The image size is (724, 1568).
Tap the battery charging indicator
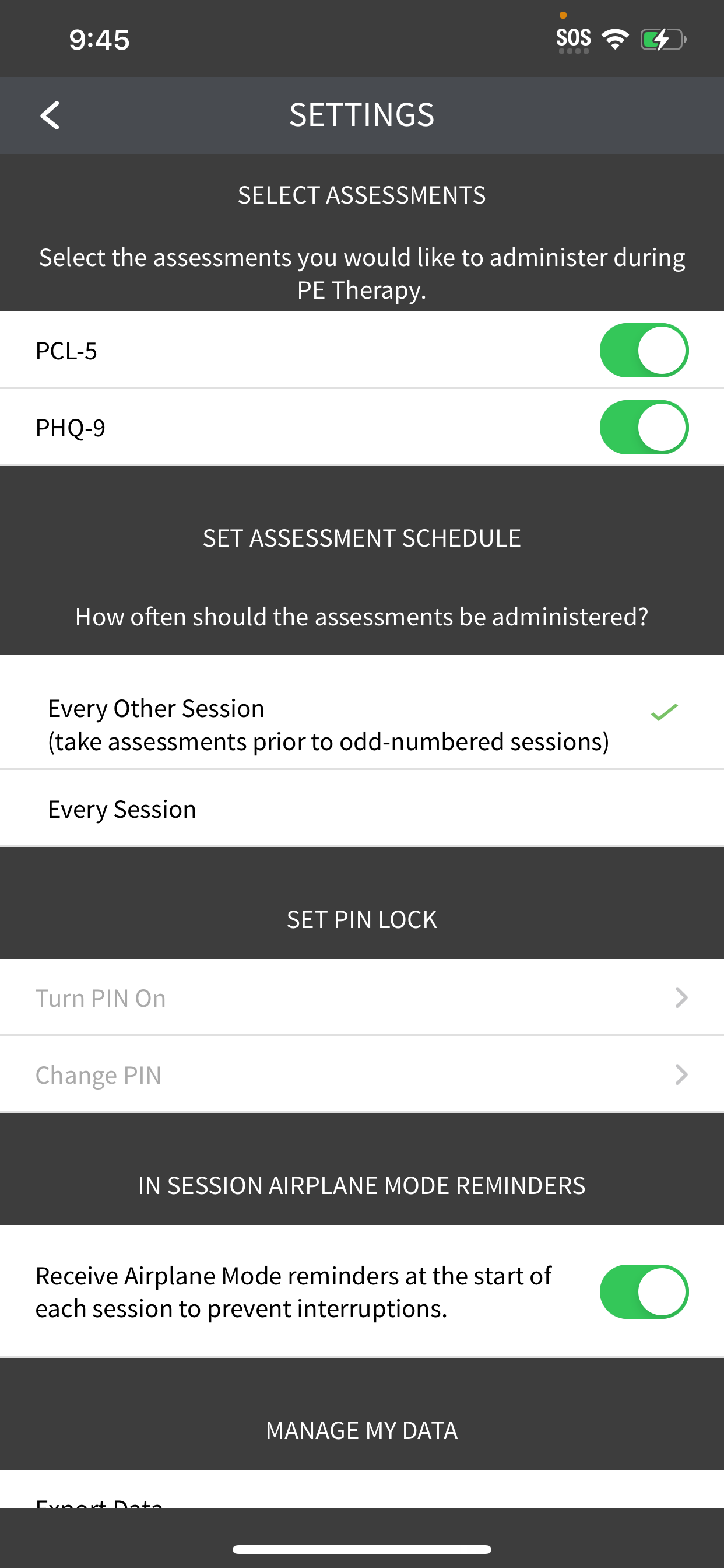click(x=663, y=38)
